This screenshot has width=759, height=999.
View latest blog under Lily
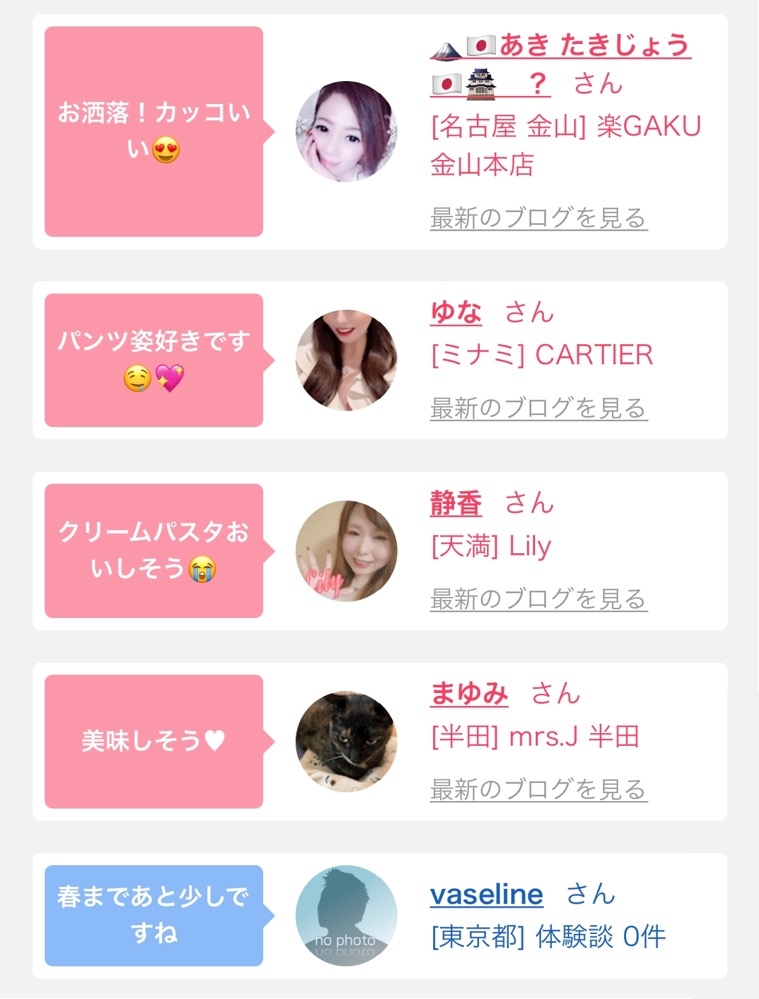(x=539, y=598)
